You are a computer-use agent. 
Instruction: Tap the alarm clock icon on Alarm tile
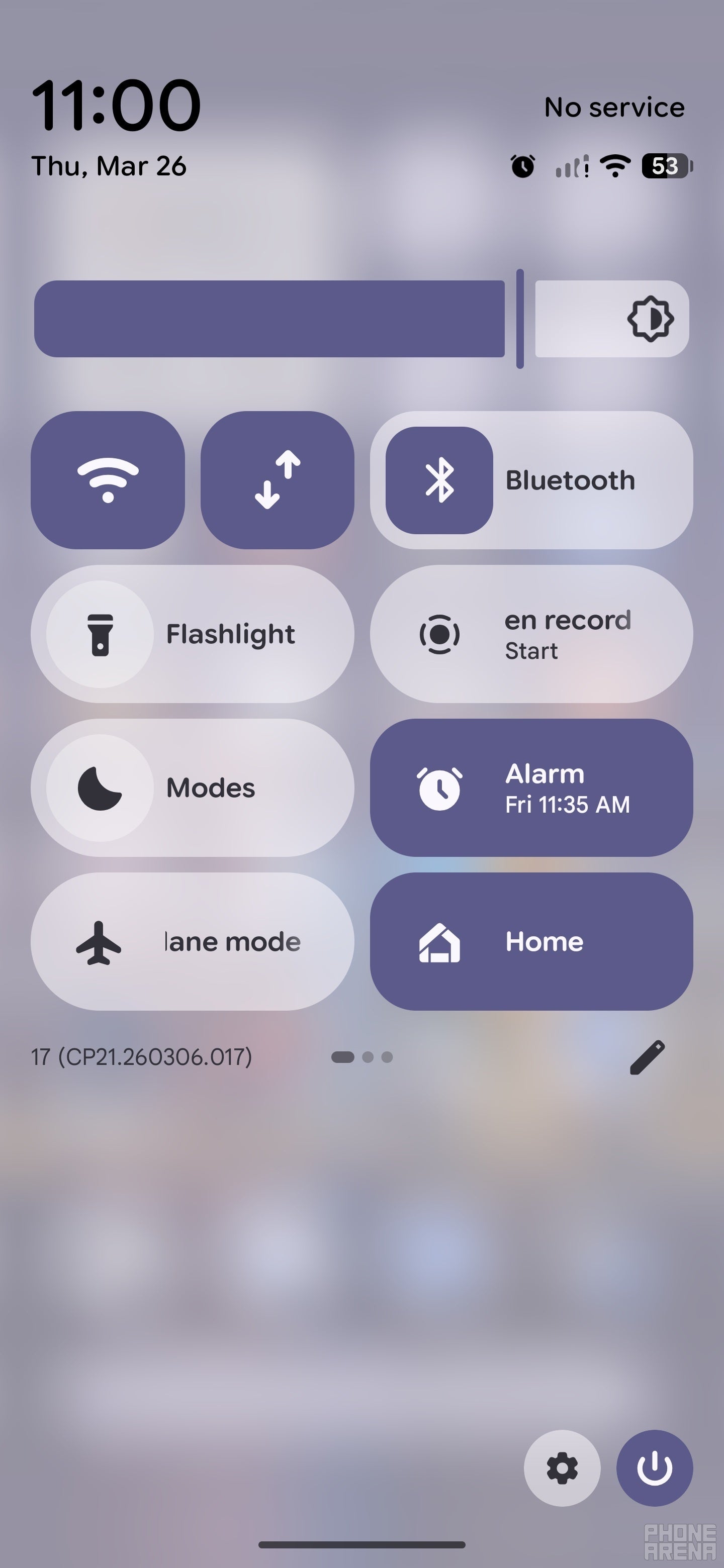click(439, 788)
